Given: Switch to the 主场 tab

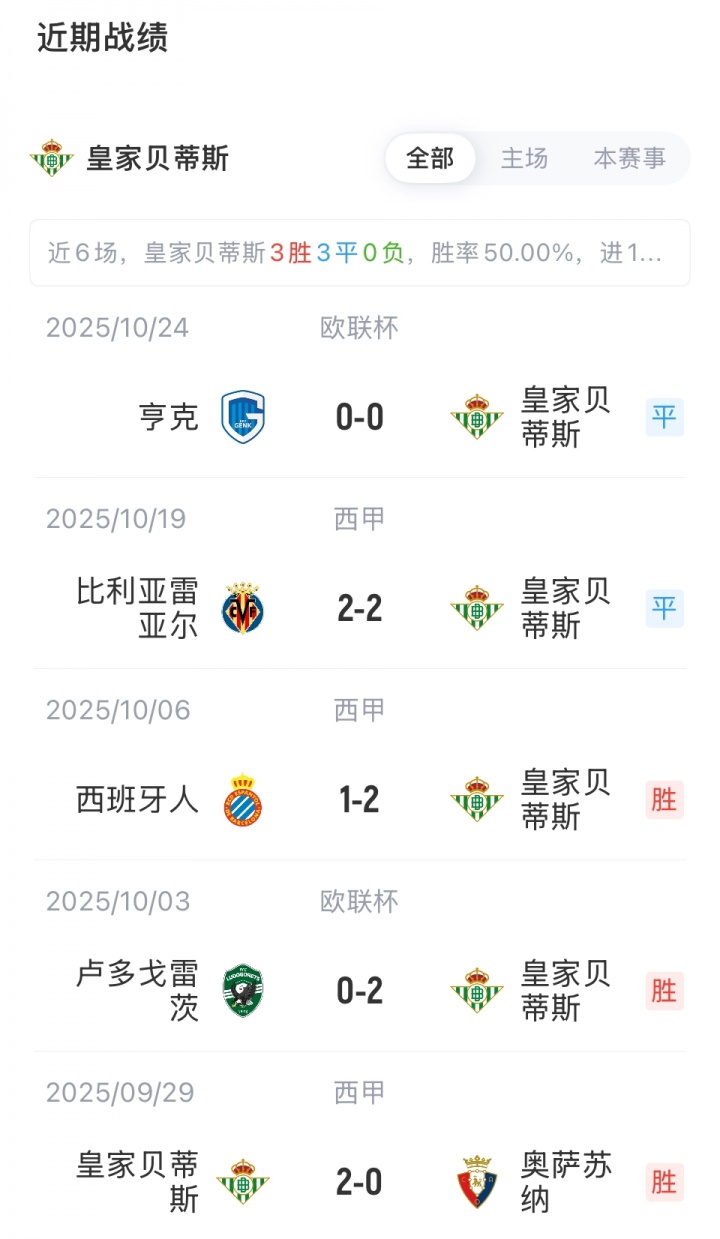Looking at the screenshot, I should (x=524, y=158).
